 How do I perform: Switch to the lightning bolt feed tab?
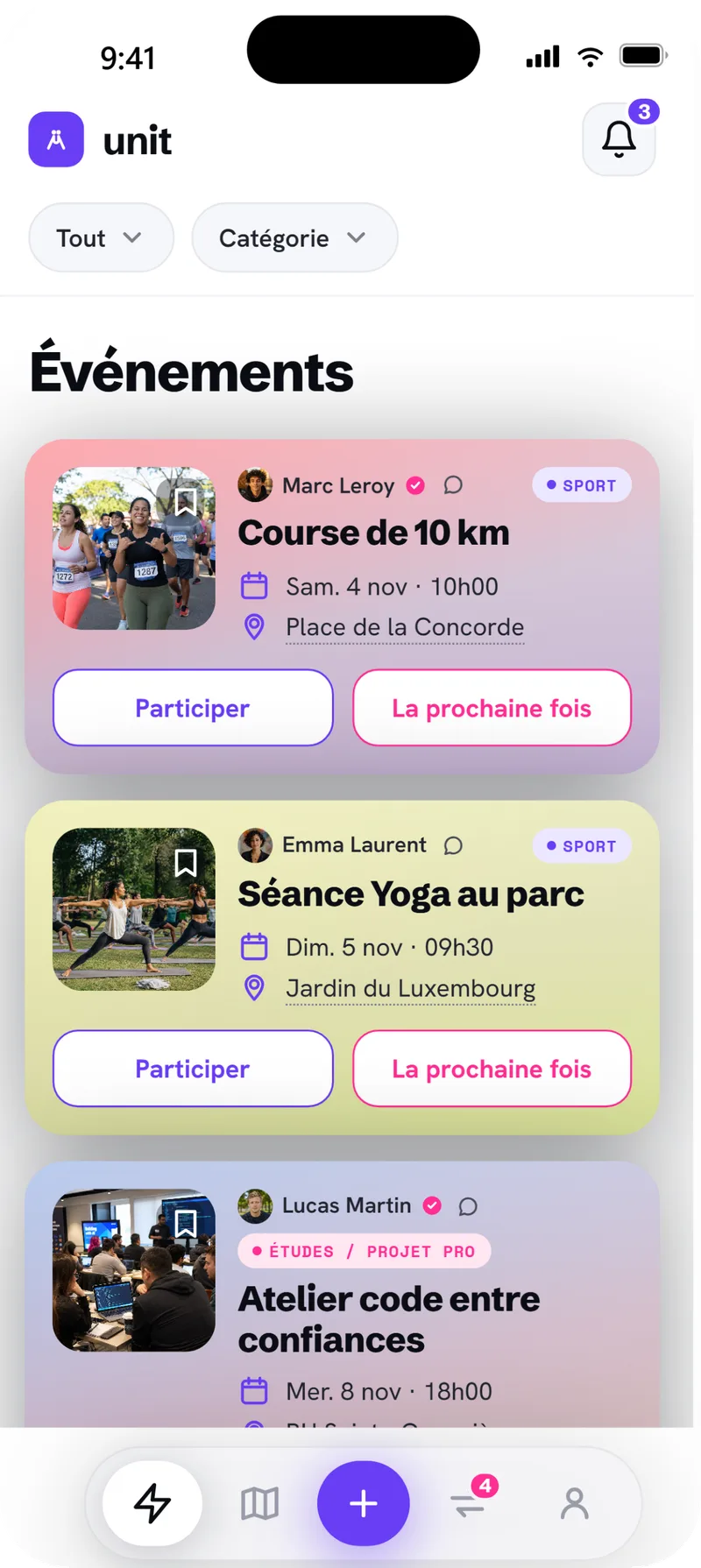[x=152, y=1503]
